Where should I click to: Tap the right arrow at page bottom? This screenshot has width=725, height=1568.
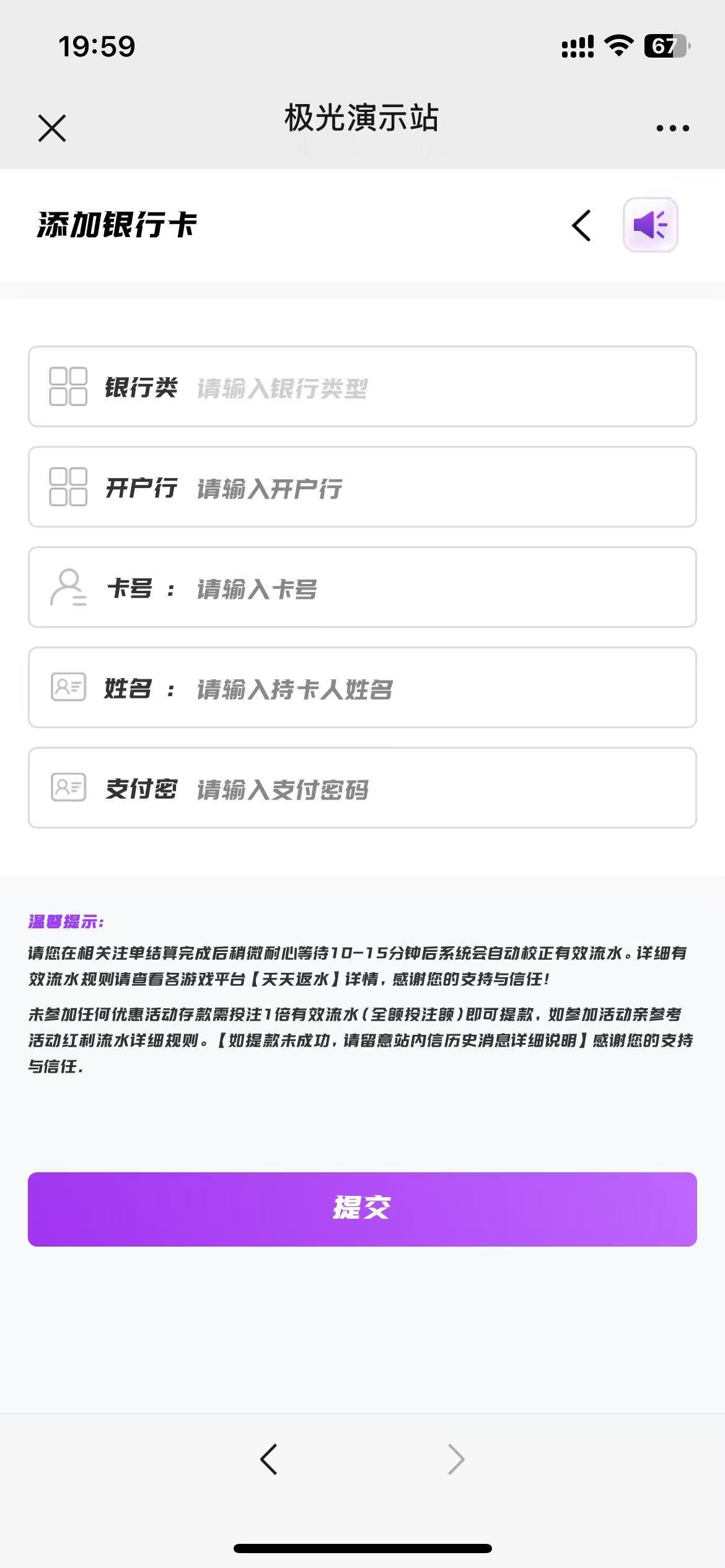point(456,1460)
